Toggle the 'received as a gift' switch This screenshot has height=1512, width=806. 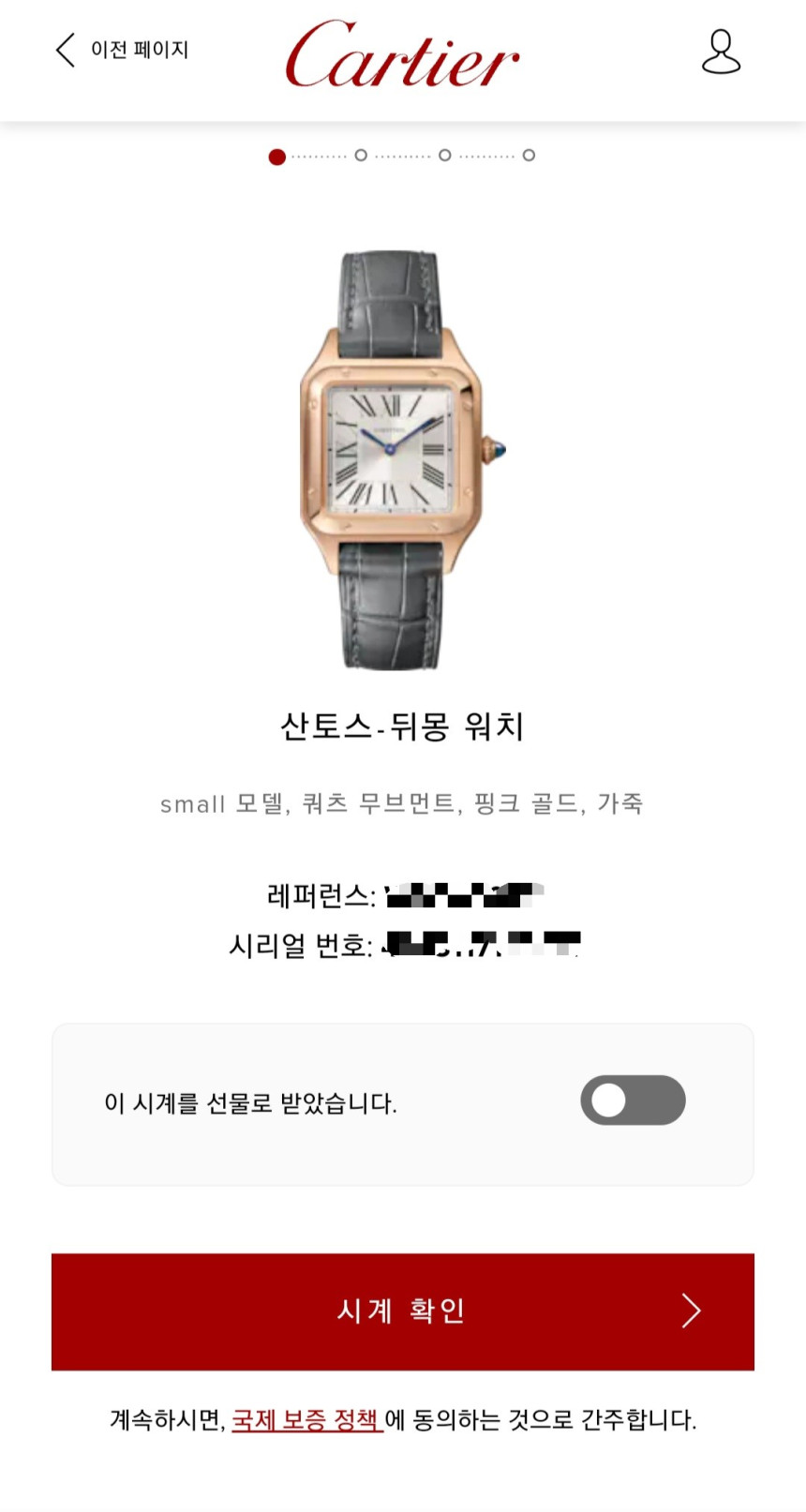(633, 1100)
